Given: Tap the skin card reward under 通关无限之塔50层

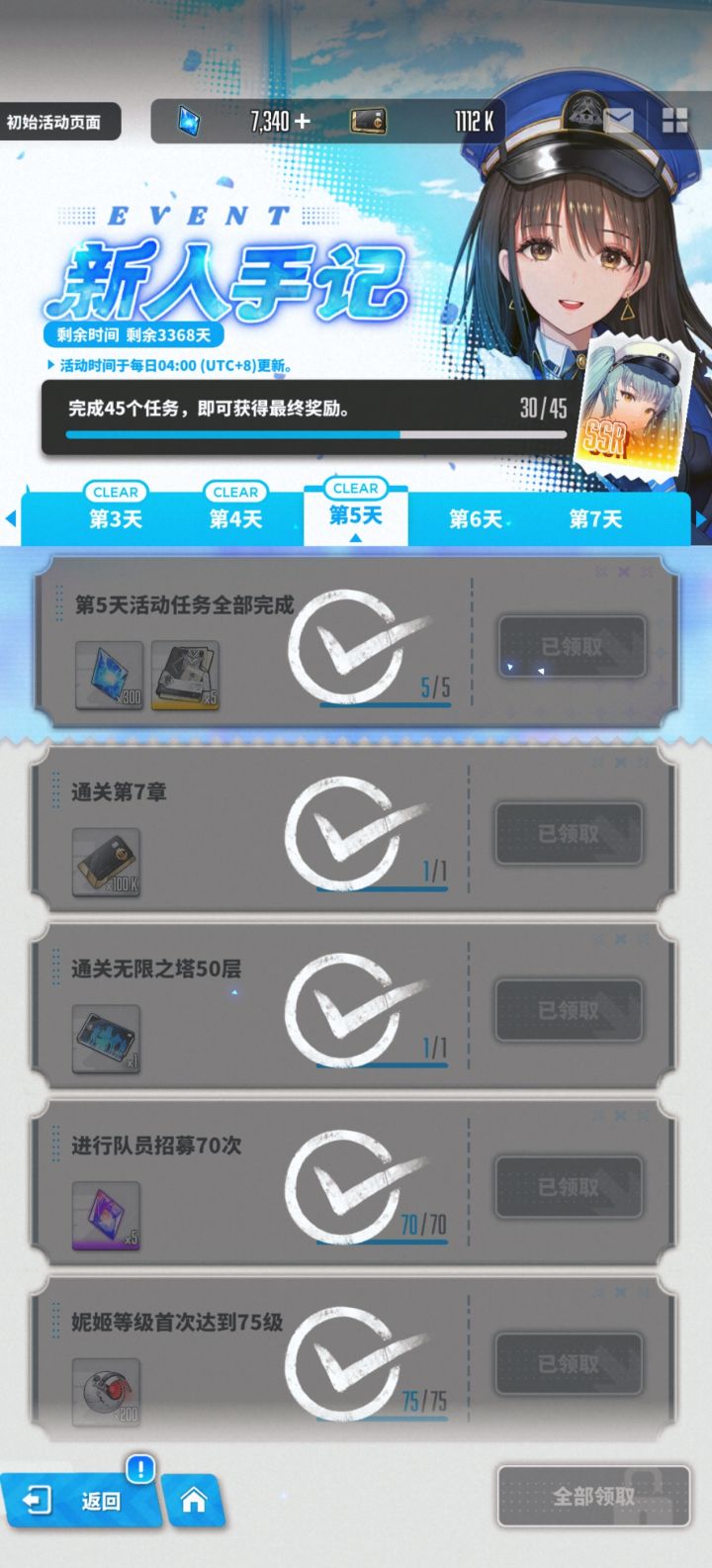Looking at the screenshot, I should pos(107,1037).
